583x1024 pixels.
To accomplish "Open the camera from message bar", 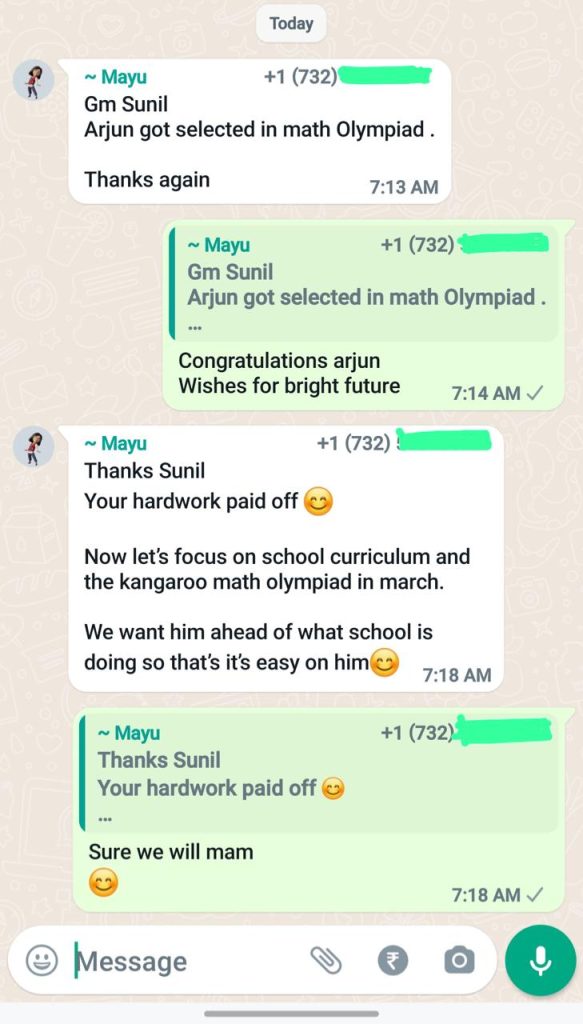I will click(x=460, y=960).
